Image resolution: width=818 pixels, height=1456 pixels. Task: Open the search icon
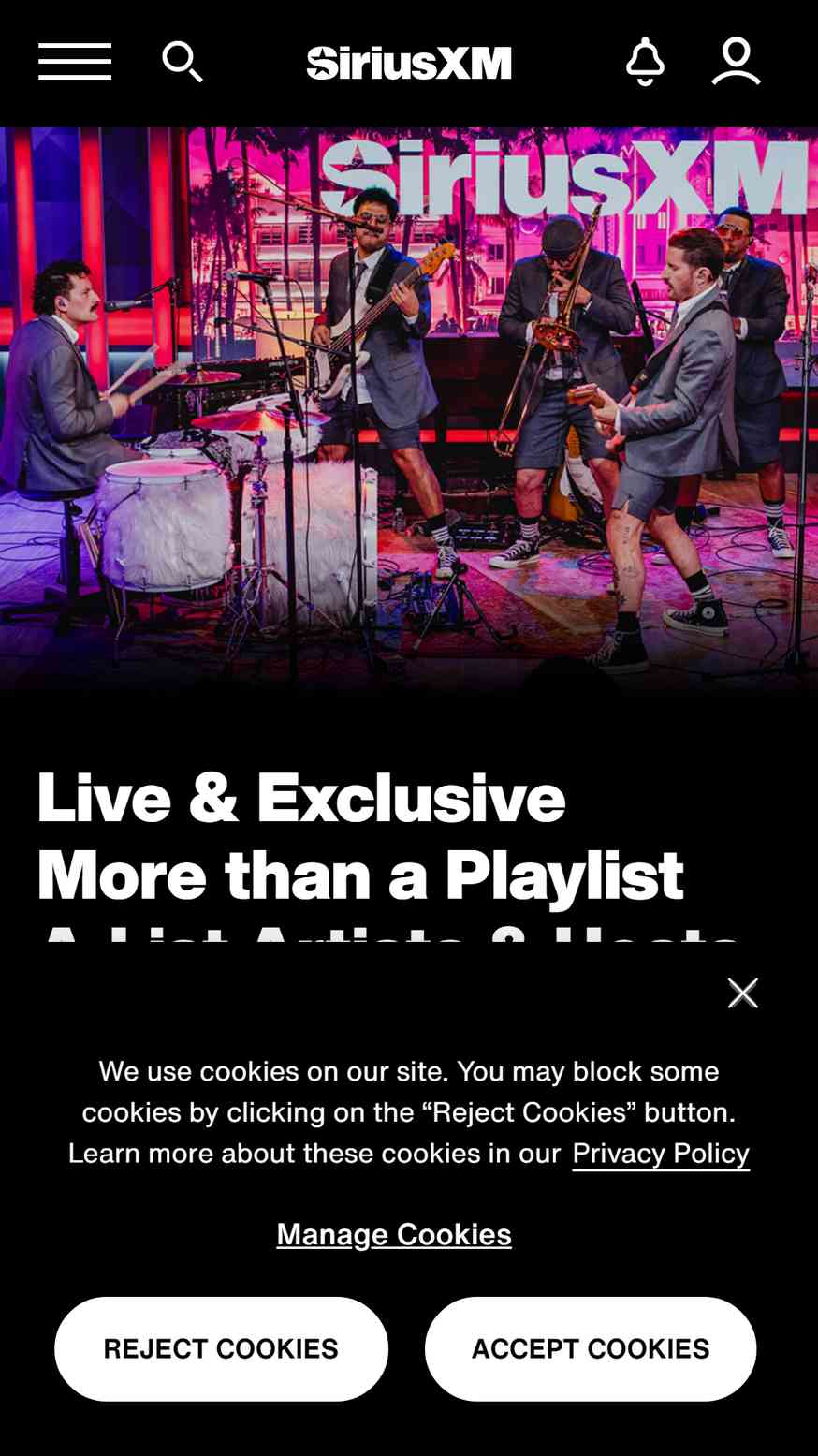pos(183,62)
